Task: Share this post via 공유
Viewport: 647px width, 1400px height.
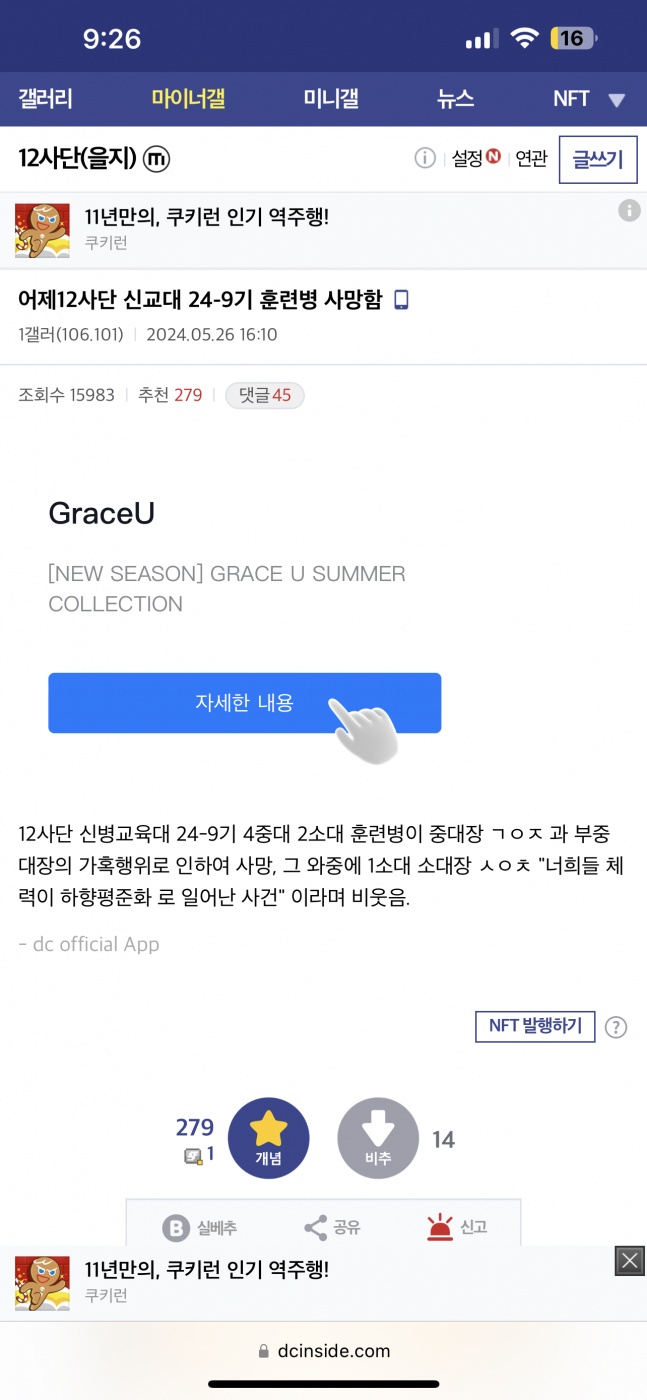Action: click(332, 1228)
